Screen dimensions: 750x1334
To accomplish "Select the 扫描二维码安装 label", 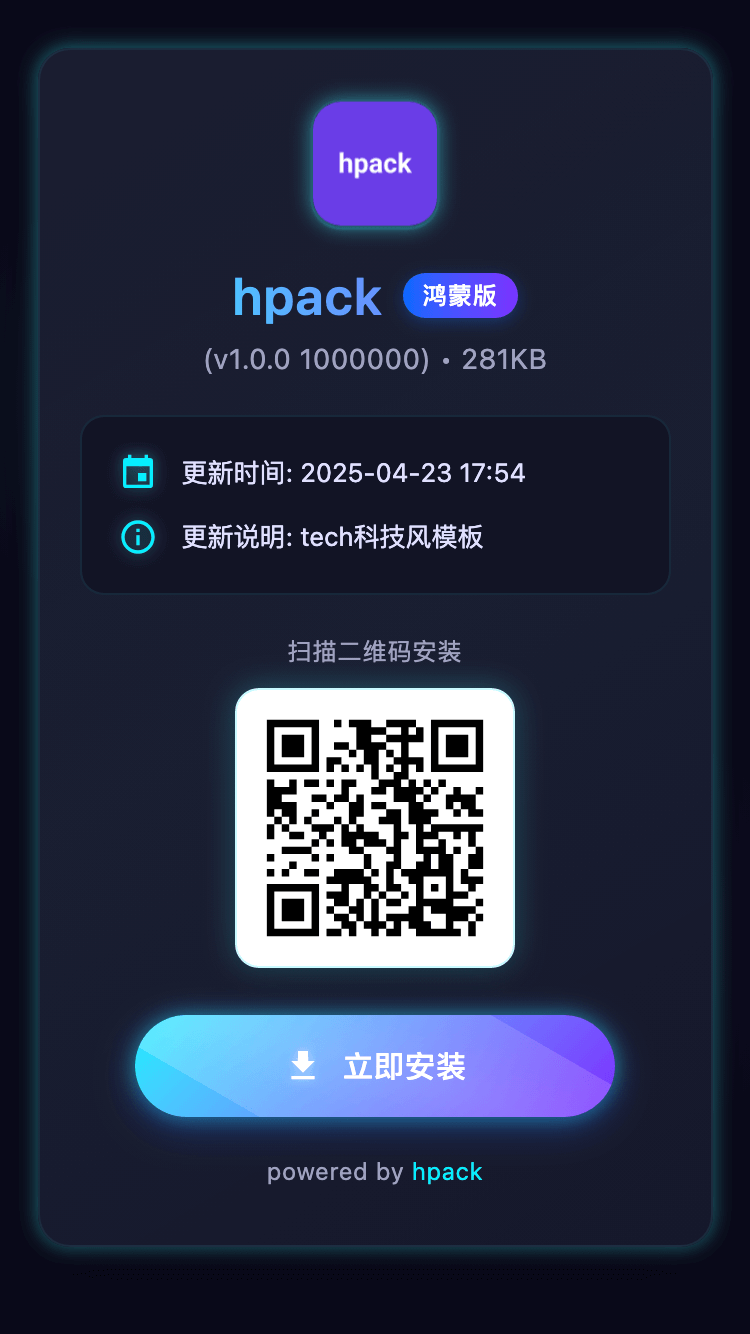I will tap(375, 651).
